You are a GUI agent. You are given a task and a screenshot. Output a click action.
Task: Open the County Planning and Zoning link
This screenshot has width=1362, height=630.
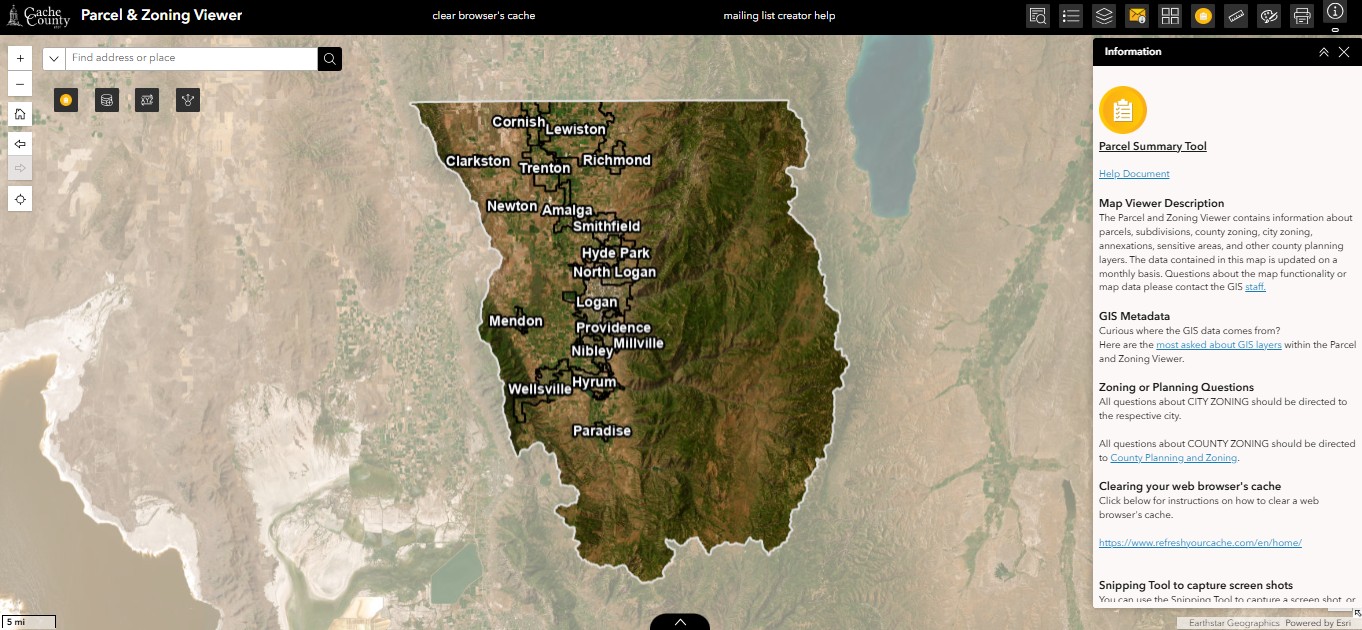[x=1173, y=458]
